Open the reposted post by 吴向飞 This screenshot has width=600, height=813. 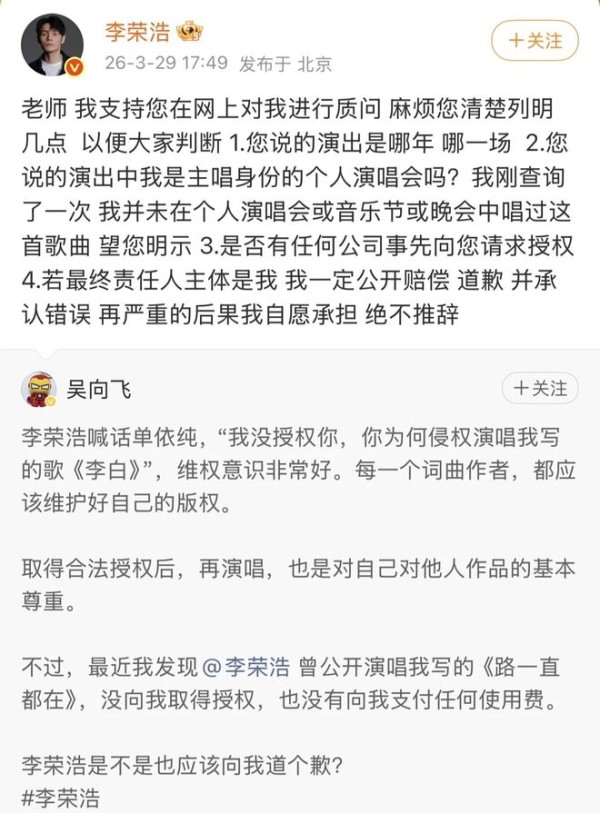[300, 560]
